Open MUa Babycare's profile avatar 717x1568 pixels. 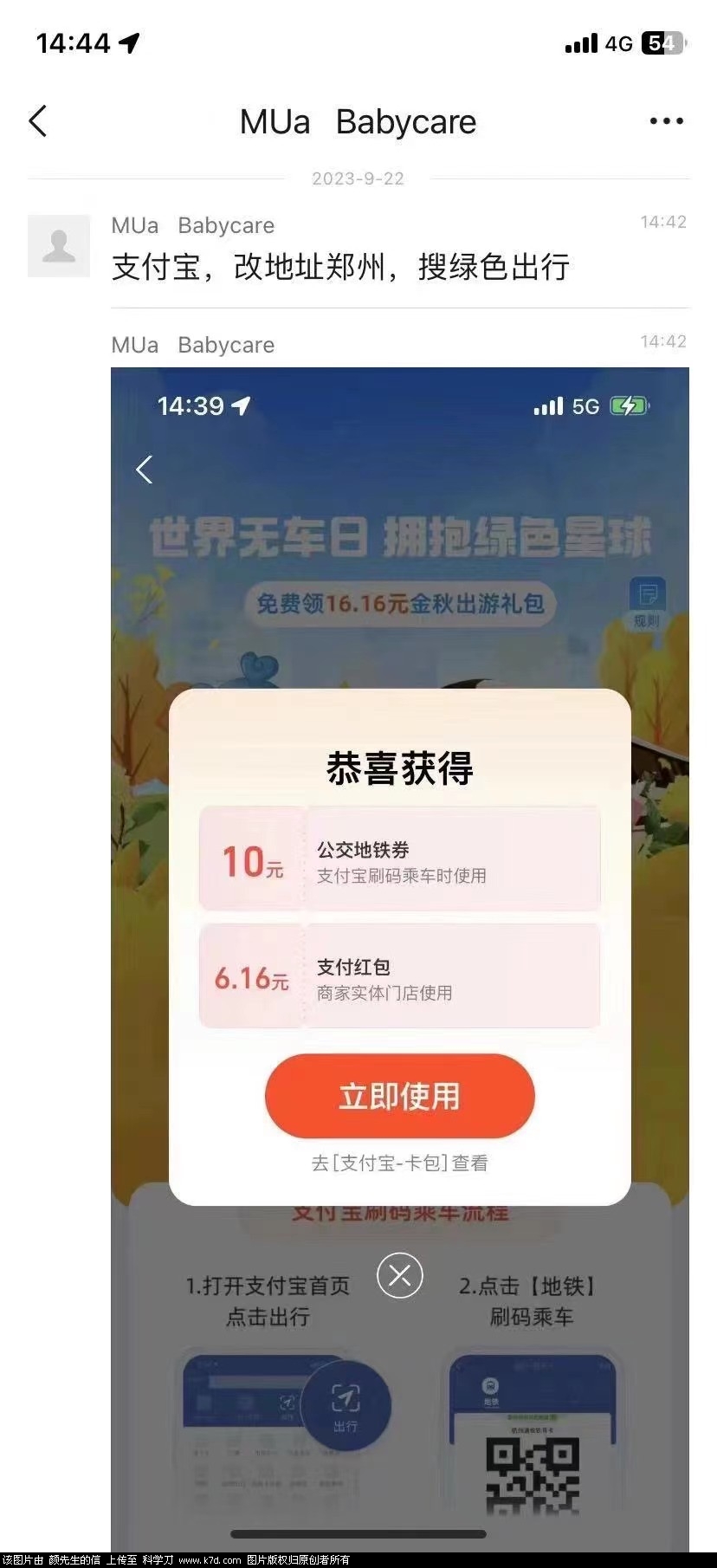coord(59,246)
